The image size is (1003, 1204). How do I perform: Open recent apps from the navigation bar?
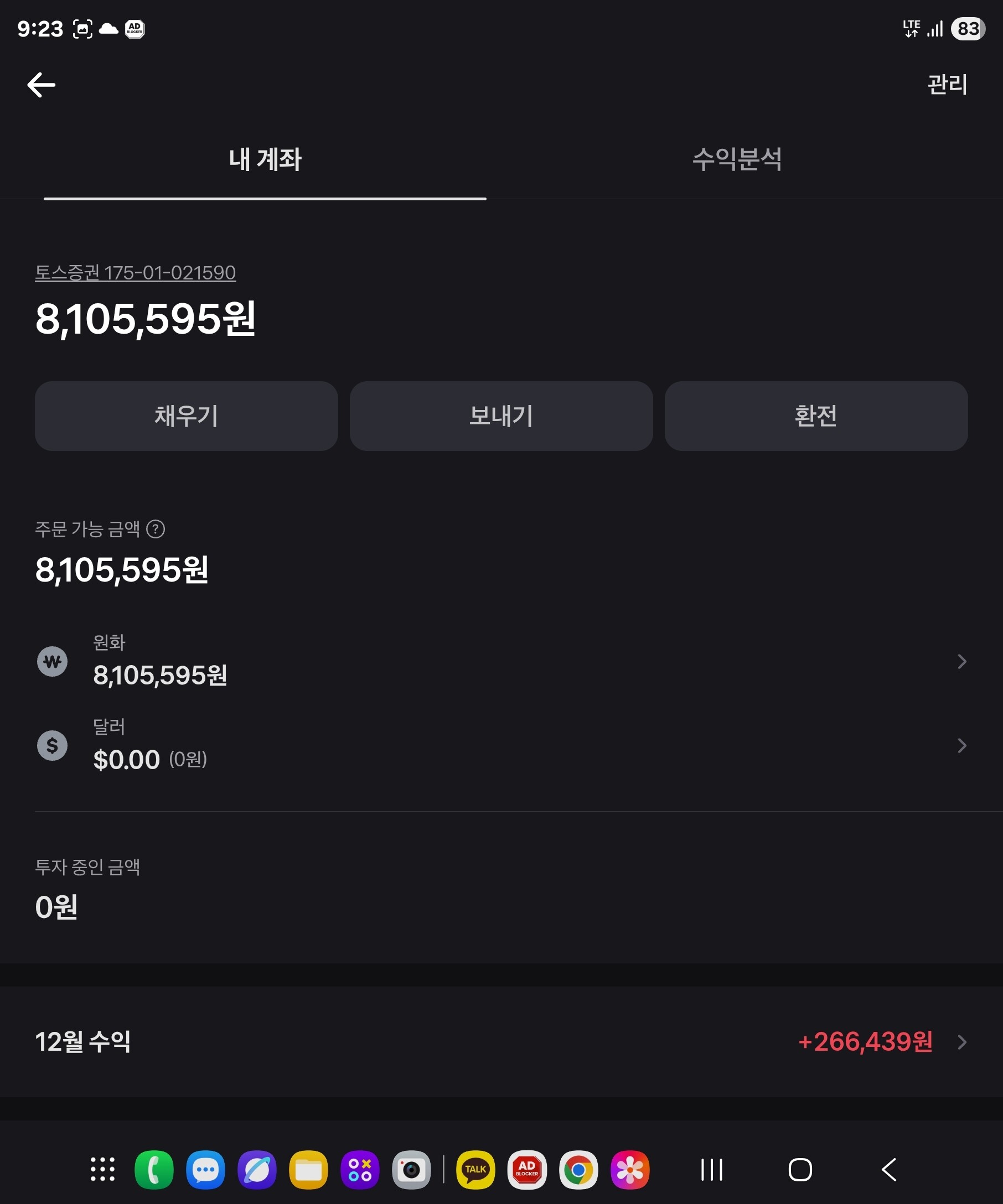[x=712, y=1170]
